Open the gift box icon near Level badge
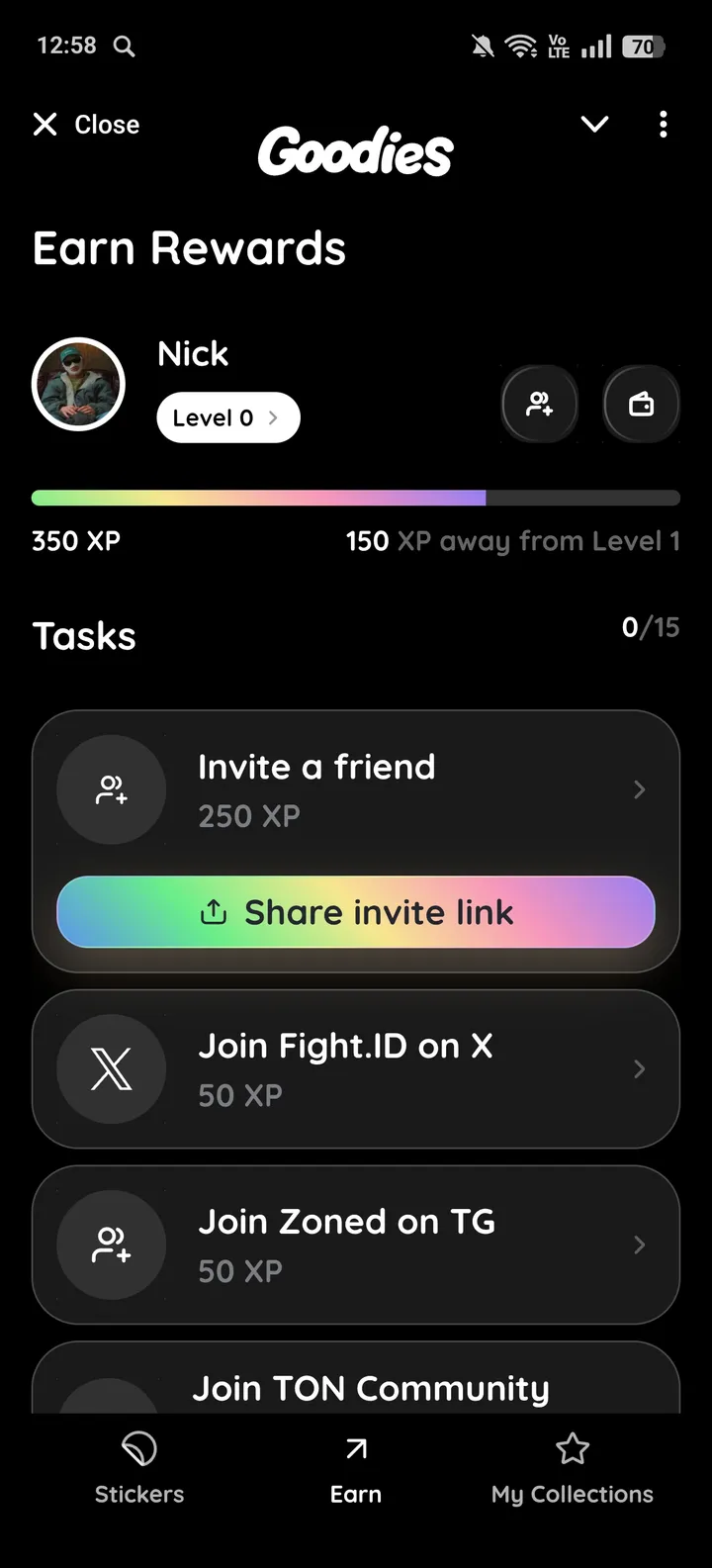The width and height of the screenshot is (712, 1568). coord(641,404)
